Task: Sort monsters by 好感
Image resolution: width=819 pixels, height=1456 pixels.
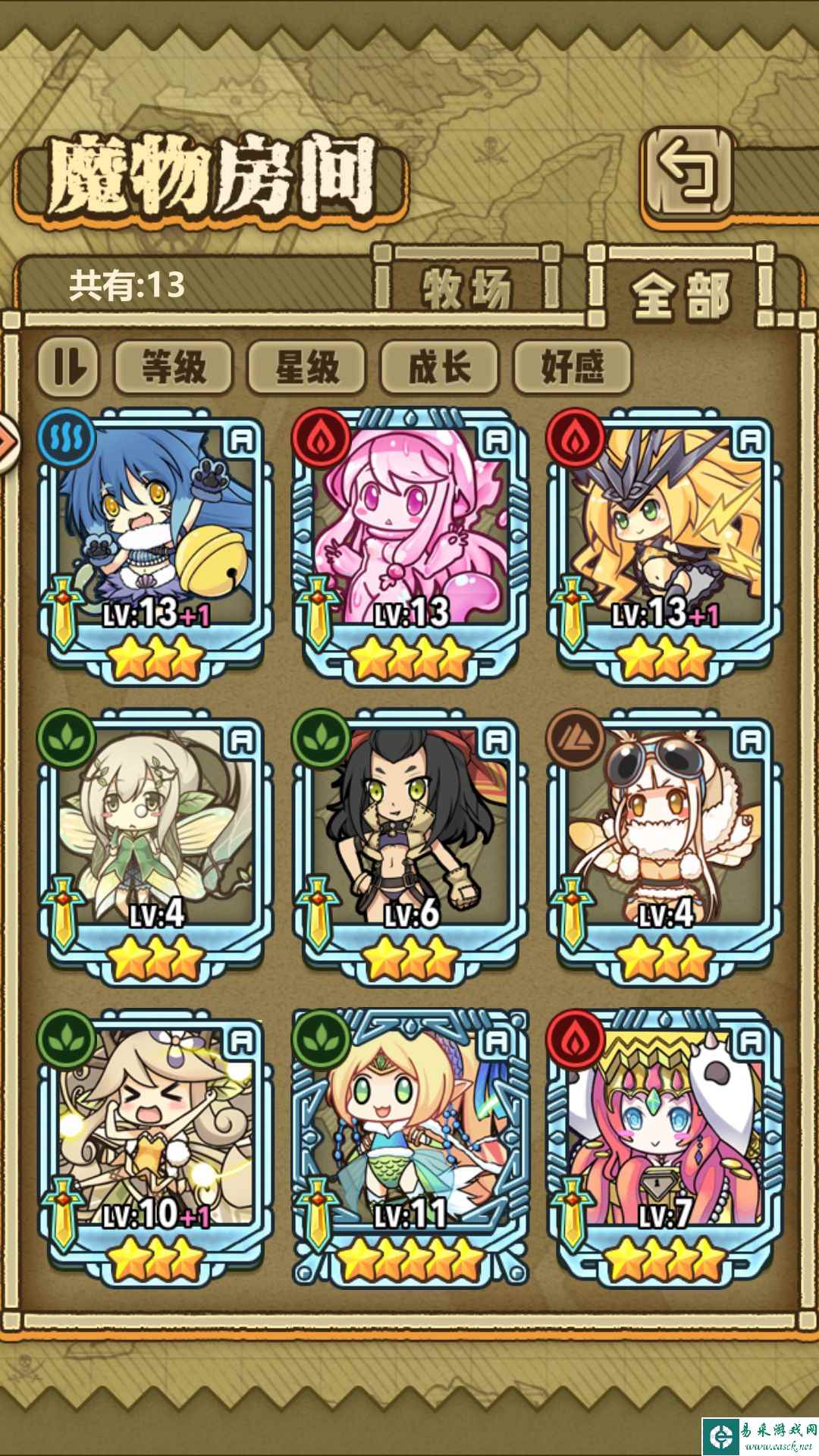Action: [572, 368]
